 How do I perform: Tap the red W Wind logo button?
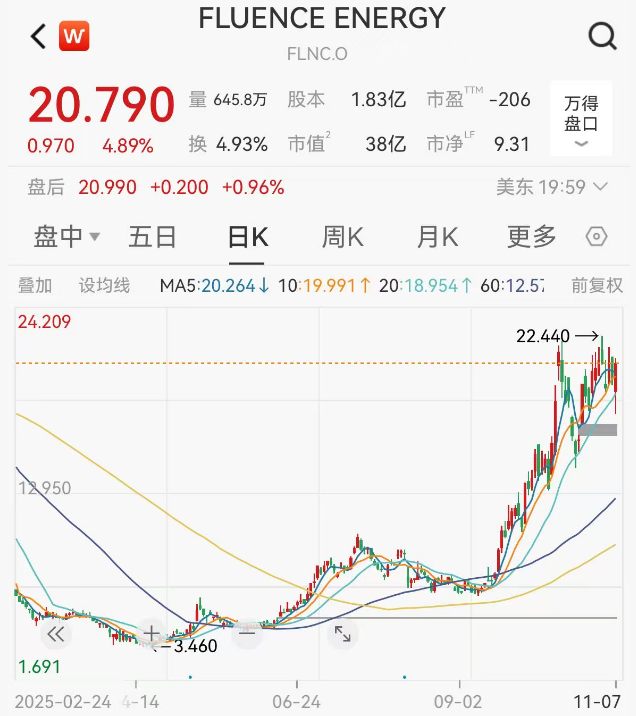(x=74, y=37)
